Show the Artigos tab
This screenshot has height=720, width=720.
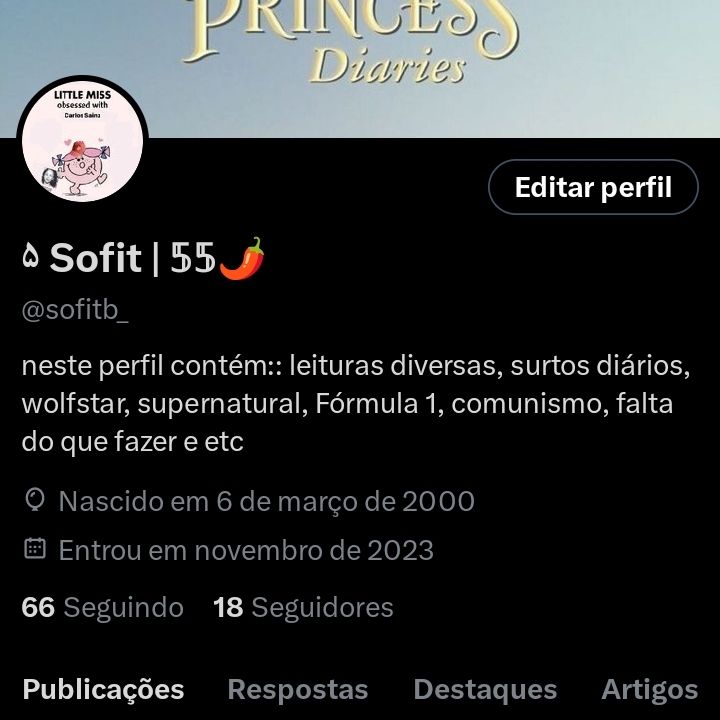650,689
